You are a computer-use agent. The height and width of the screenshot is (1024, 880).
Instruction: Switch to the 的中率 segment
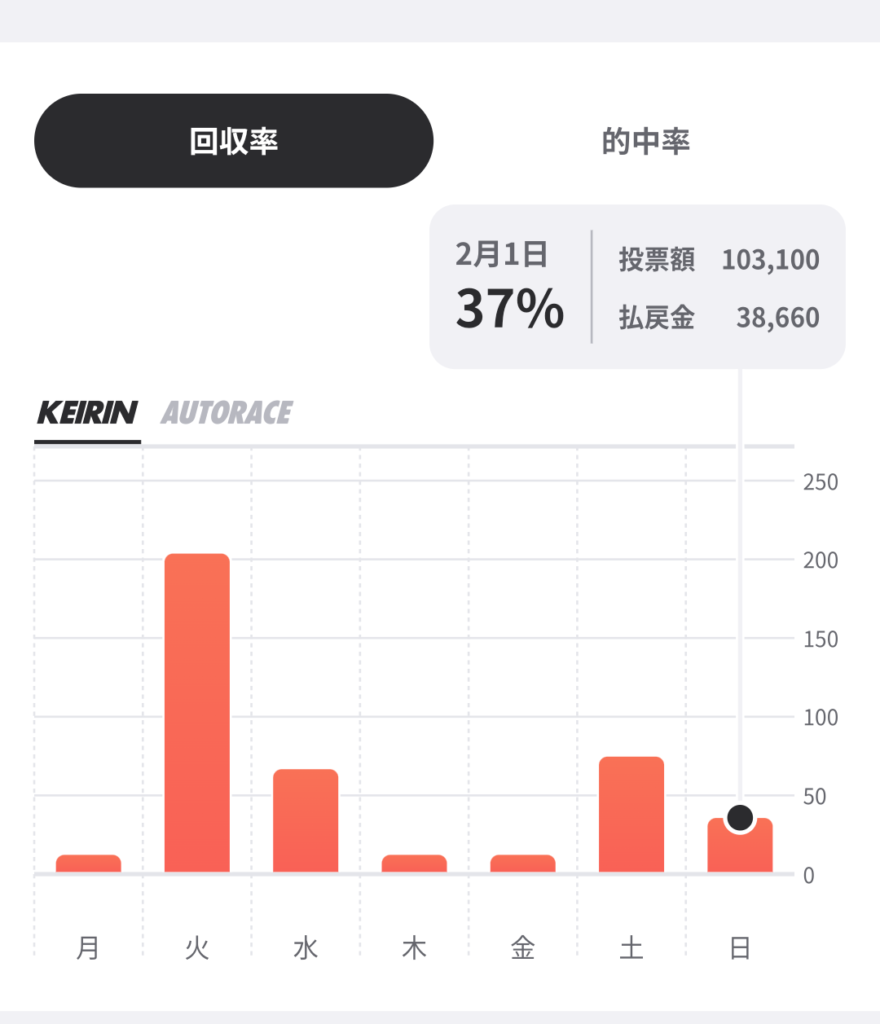(645, 141)
